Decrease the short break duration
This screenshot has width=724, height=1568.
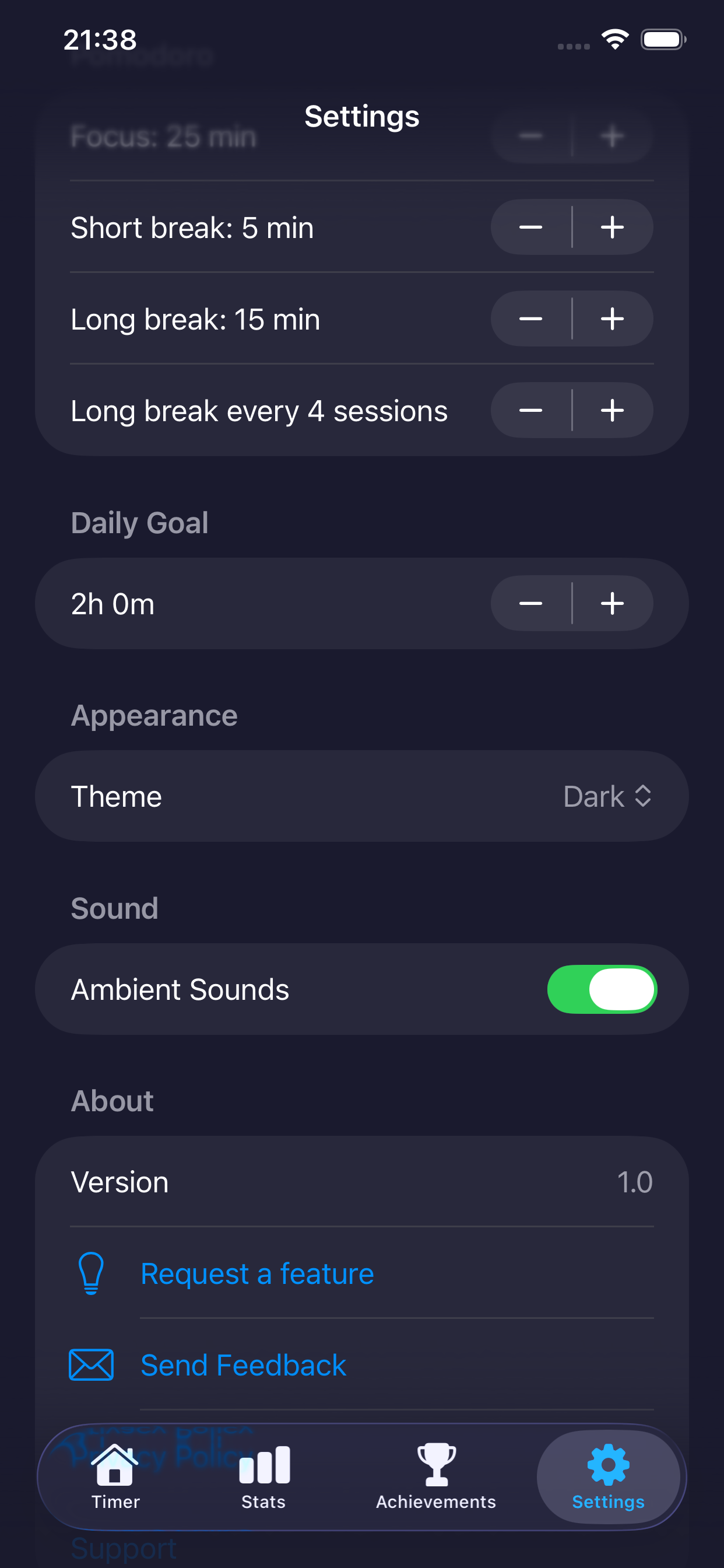pos(530,228)
